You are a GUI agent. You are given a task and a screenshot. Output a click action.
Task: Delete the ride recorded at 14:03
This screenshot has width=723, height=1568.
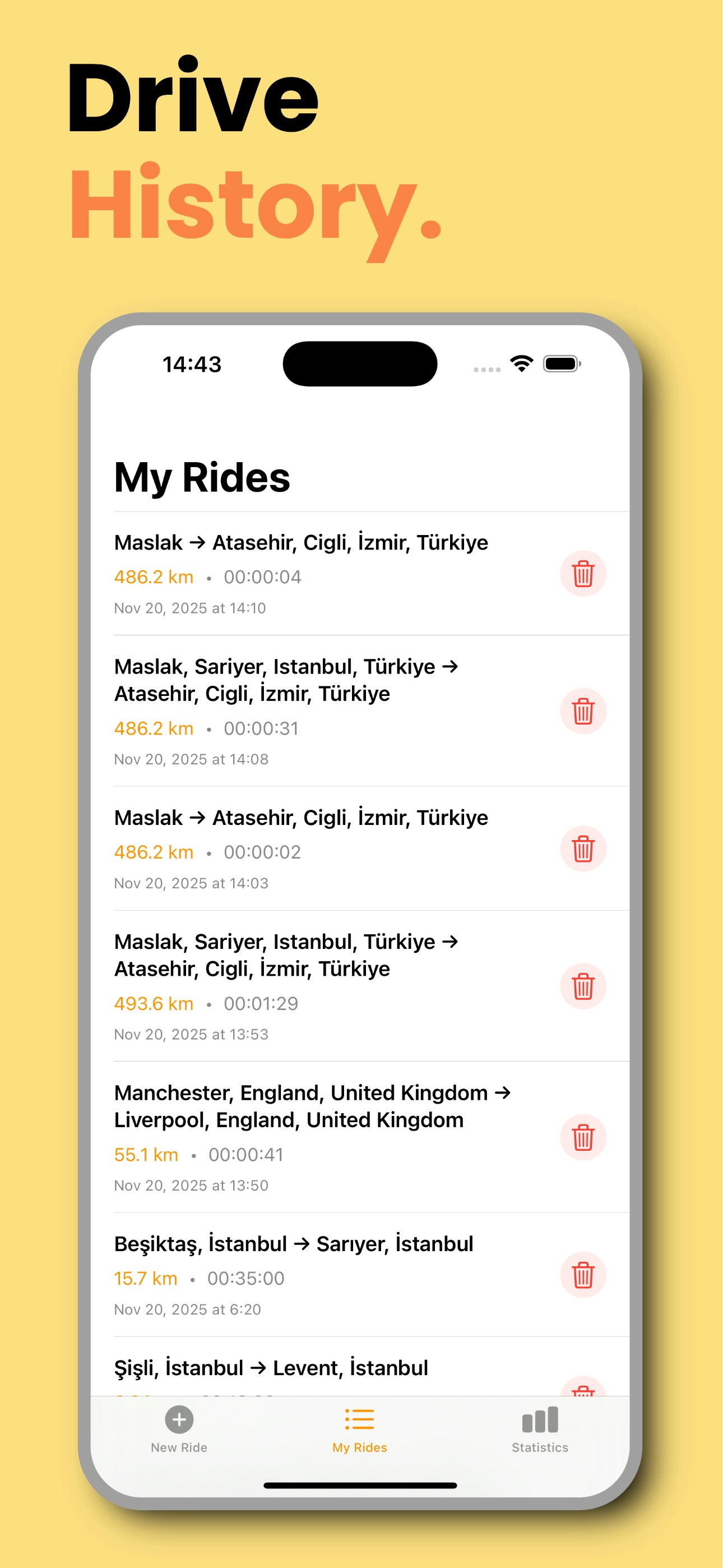point(582,850)
